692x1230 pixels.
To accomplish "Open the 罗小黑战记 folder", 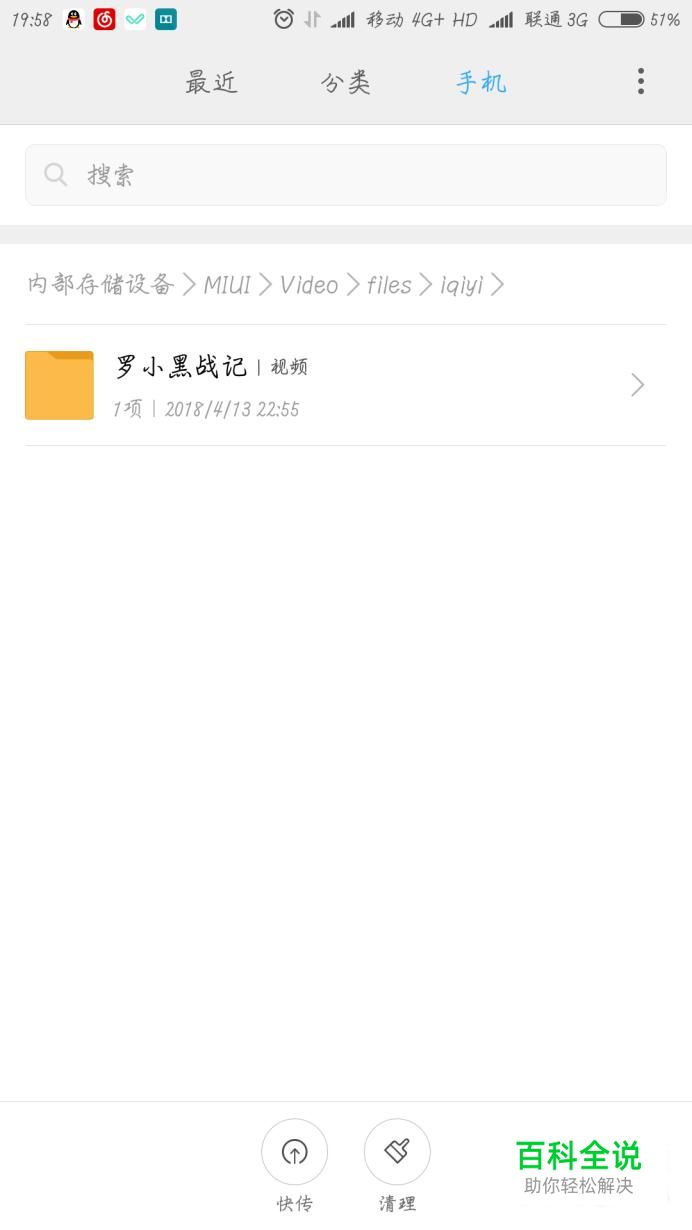I will tap(346, 385).
